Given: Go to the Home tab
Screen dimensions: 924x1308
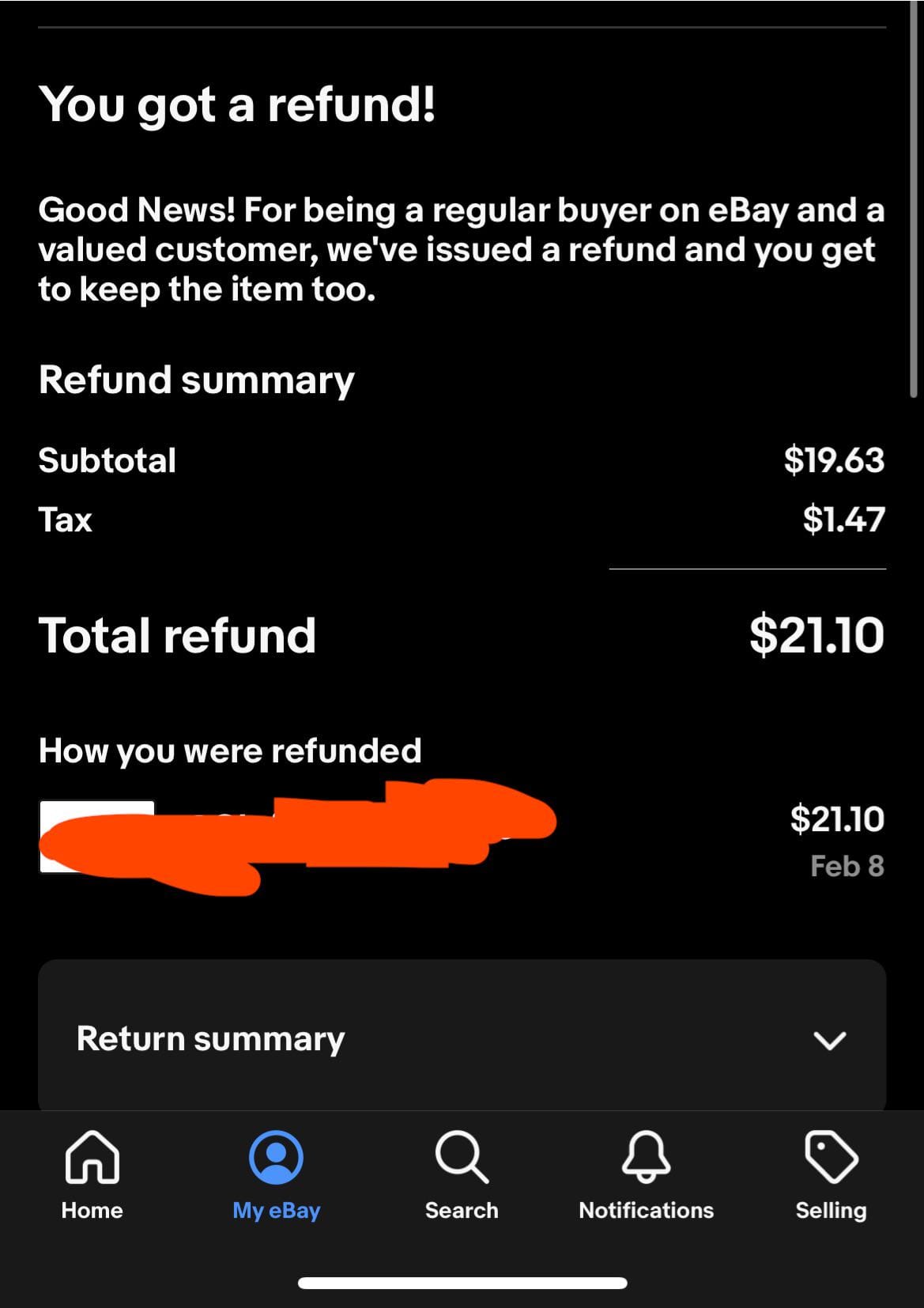Looking at the screenshot, I should click(x=92, y=1174).
